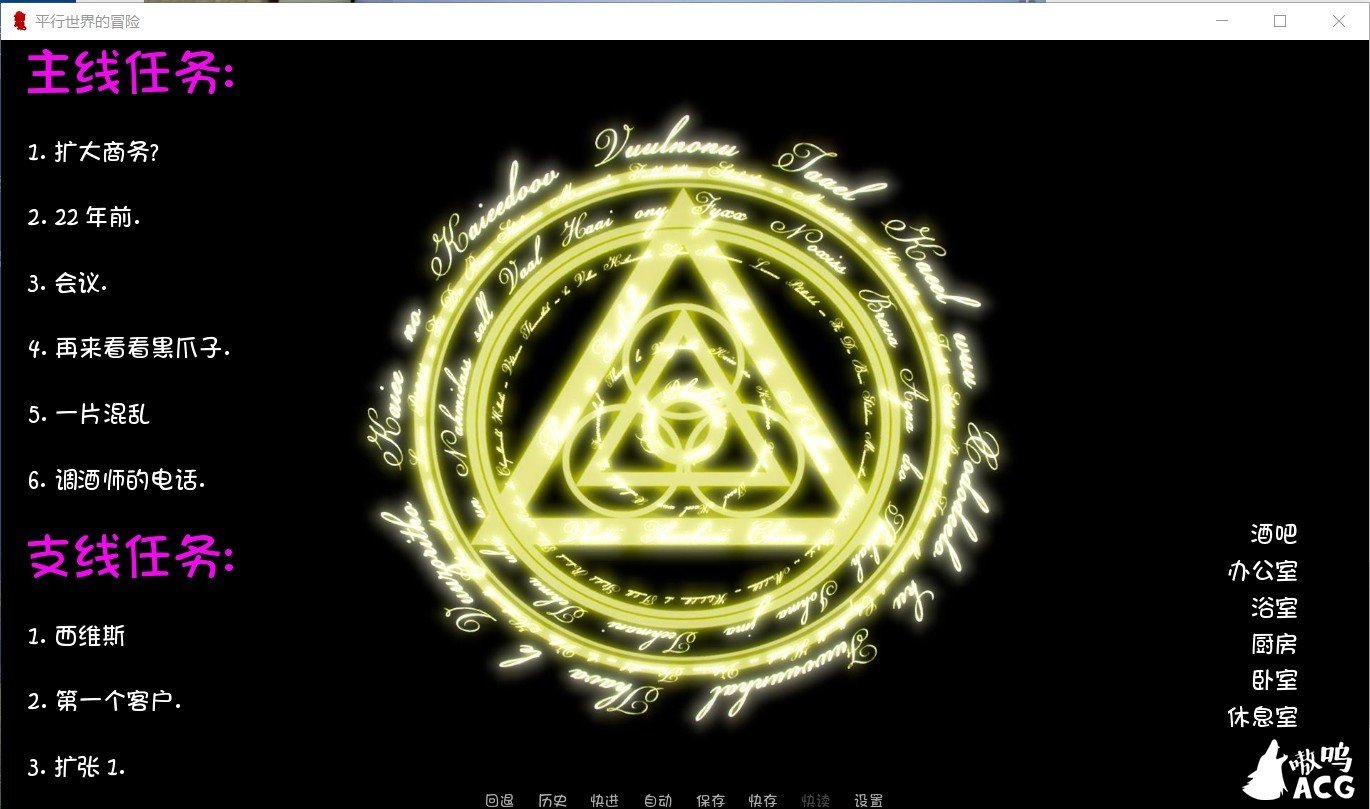Maximize the game window

tap(1279, 21)
